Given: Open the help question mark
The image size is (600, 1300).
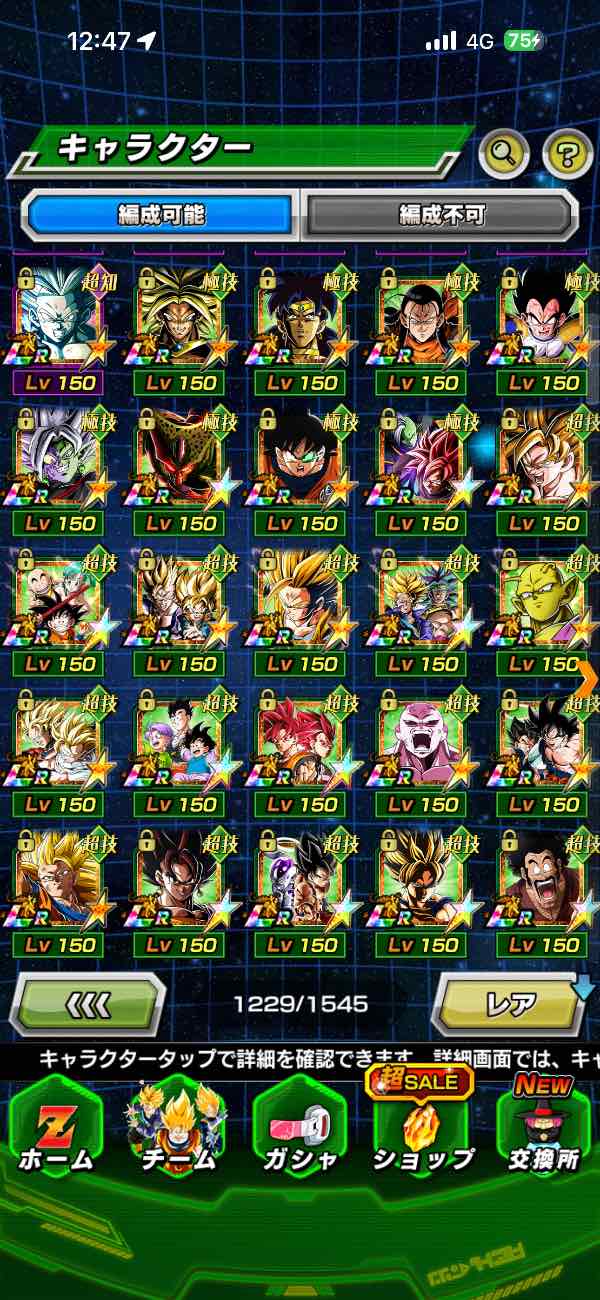Looking at the screenshot, I should 567,153.
